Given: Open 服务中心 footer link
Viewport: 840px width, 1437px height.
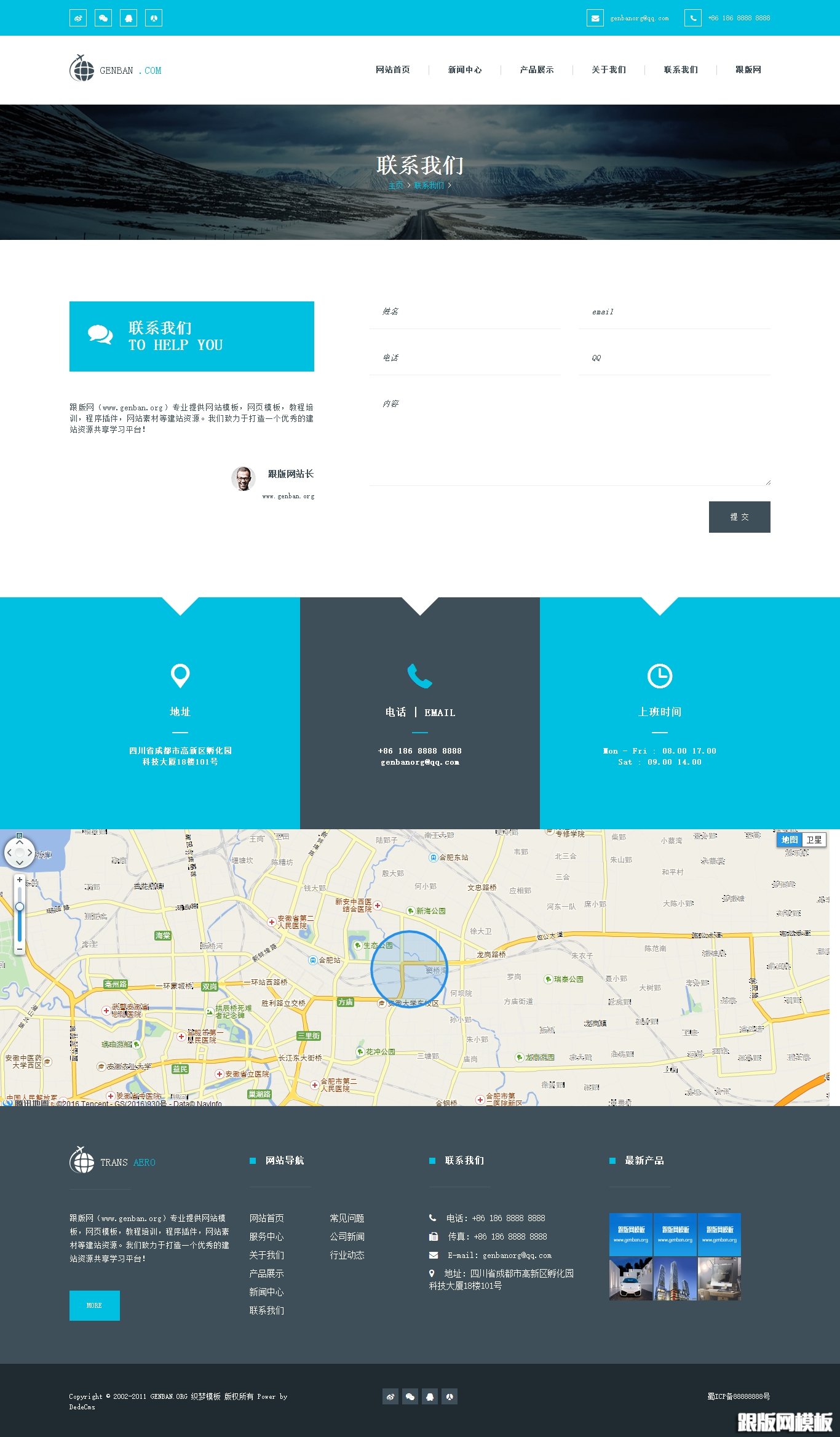Looking at the screenshot, I should (x=266, y=1236).
